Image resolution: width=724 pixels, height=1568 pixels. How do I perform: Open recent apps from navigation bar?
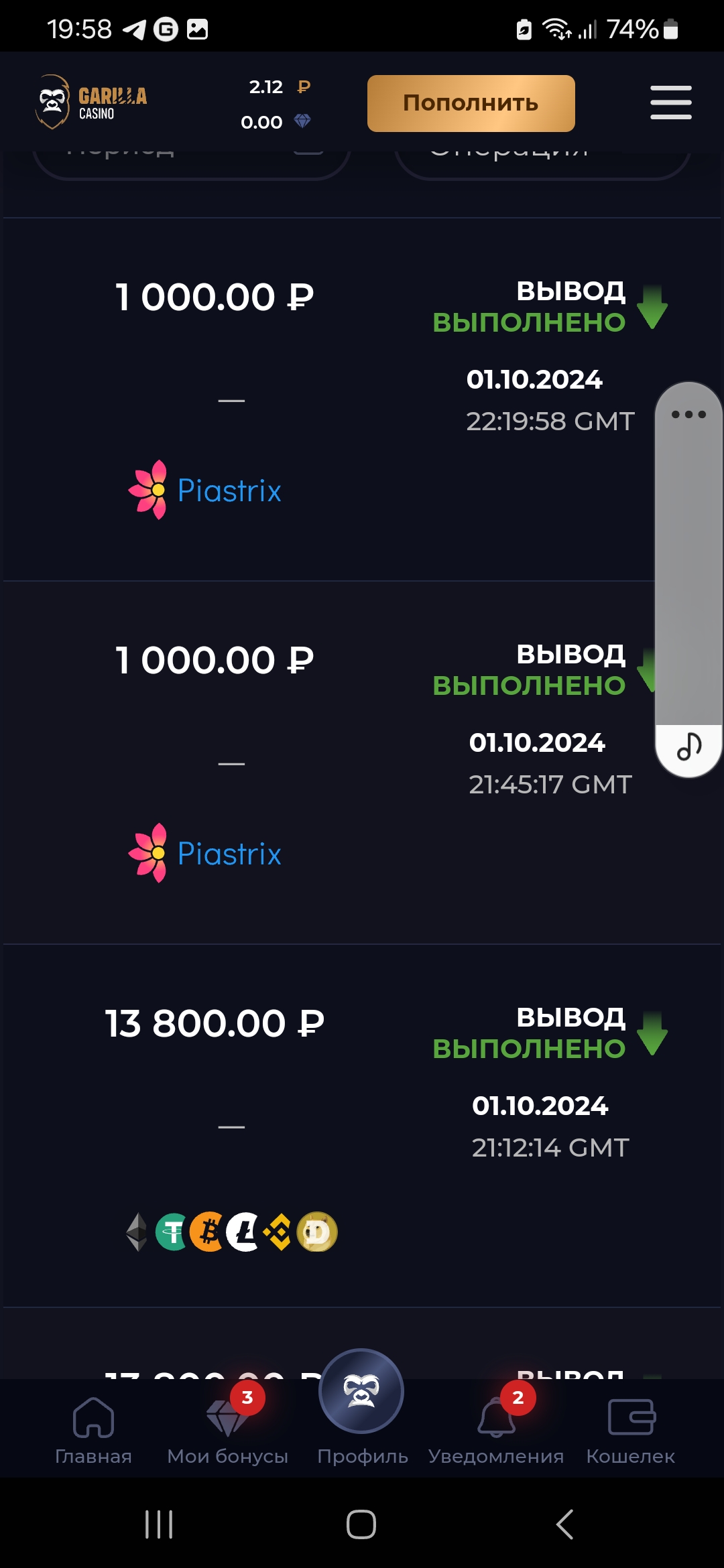point(159,1524)
